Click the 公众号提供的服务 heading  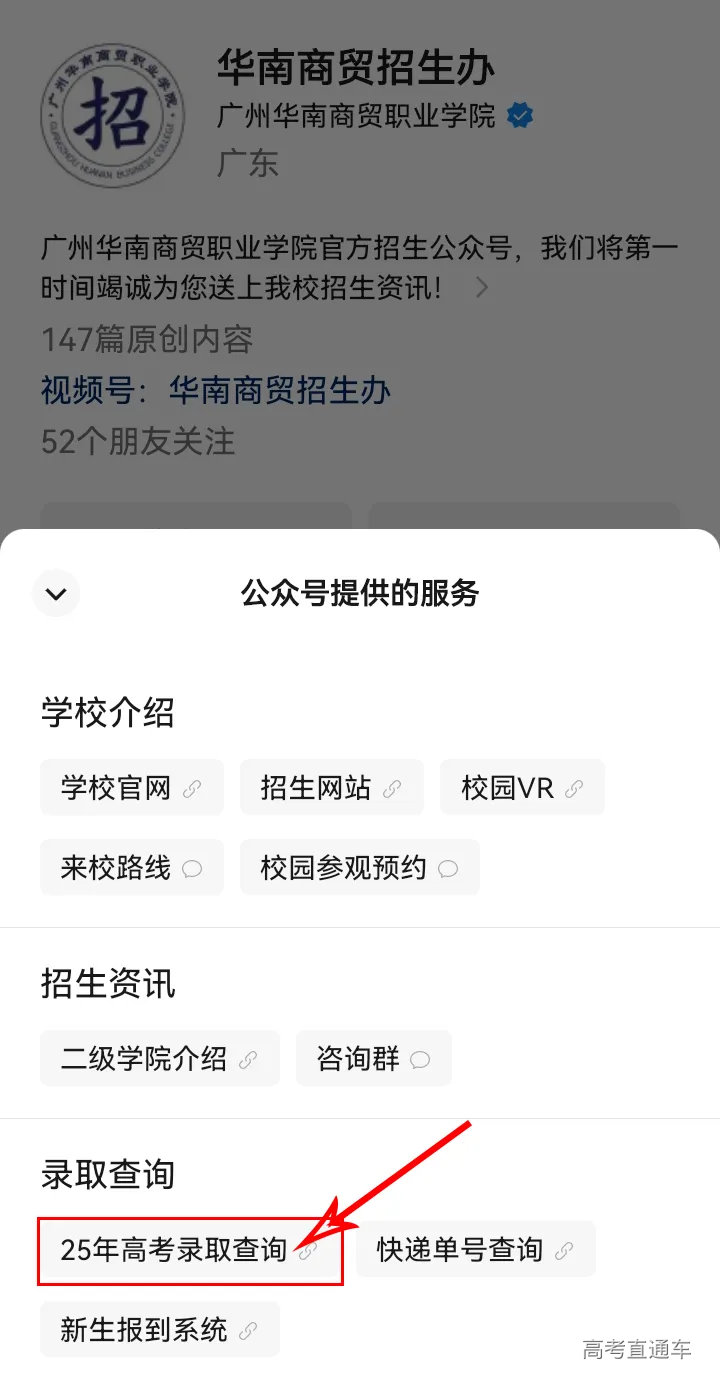pyautogui.click(x=359, y=593)
